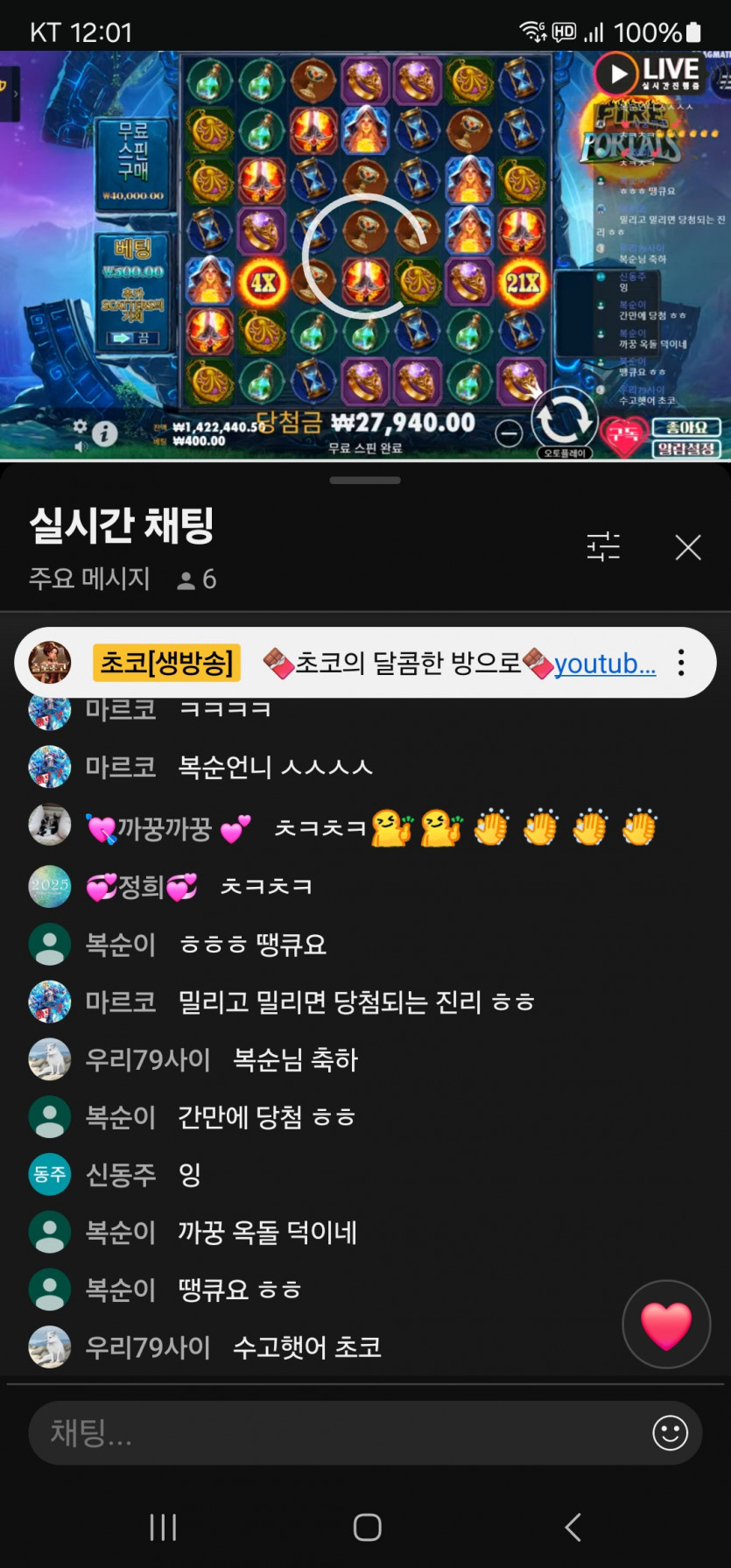The height and width of the screenshot is (1568, 731).
Task: Open 주요 메시지 chat mode selector
Action: pos(89,579)
